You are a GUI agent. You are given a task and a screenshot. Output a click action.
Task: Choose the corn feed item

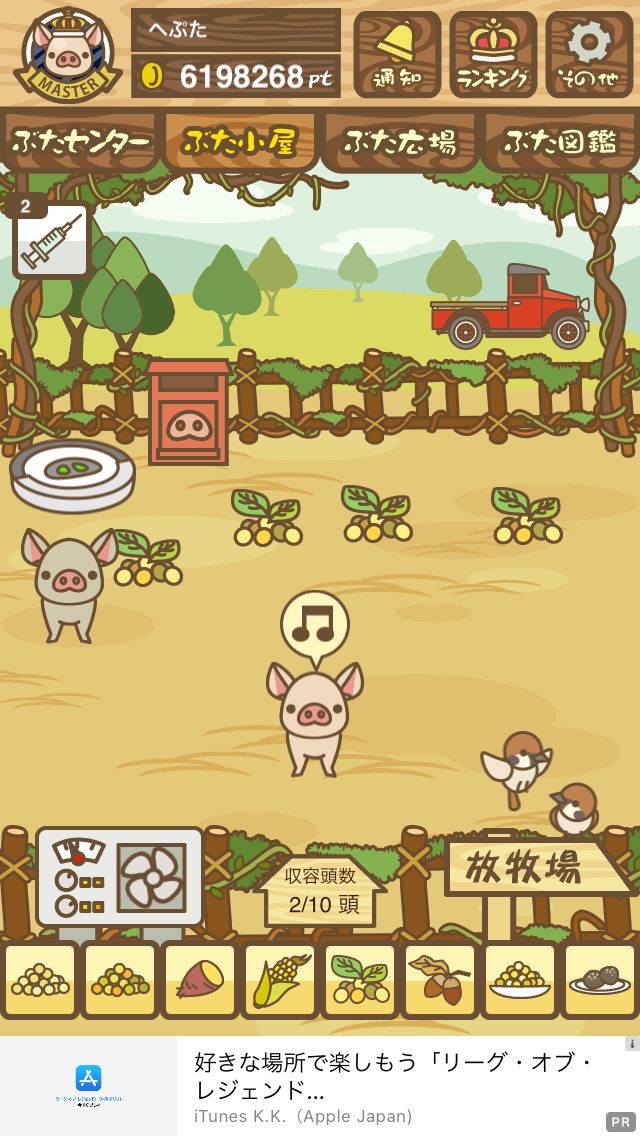tap(280, 980)
